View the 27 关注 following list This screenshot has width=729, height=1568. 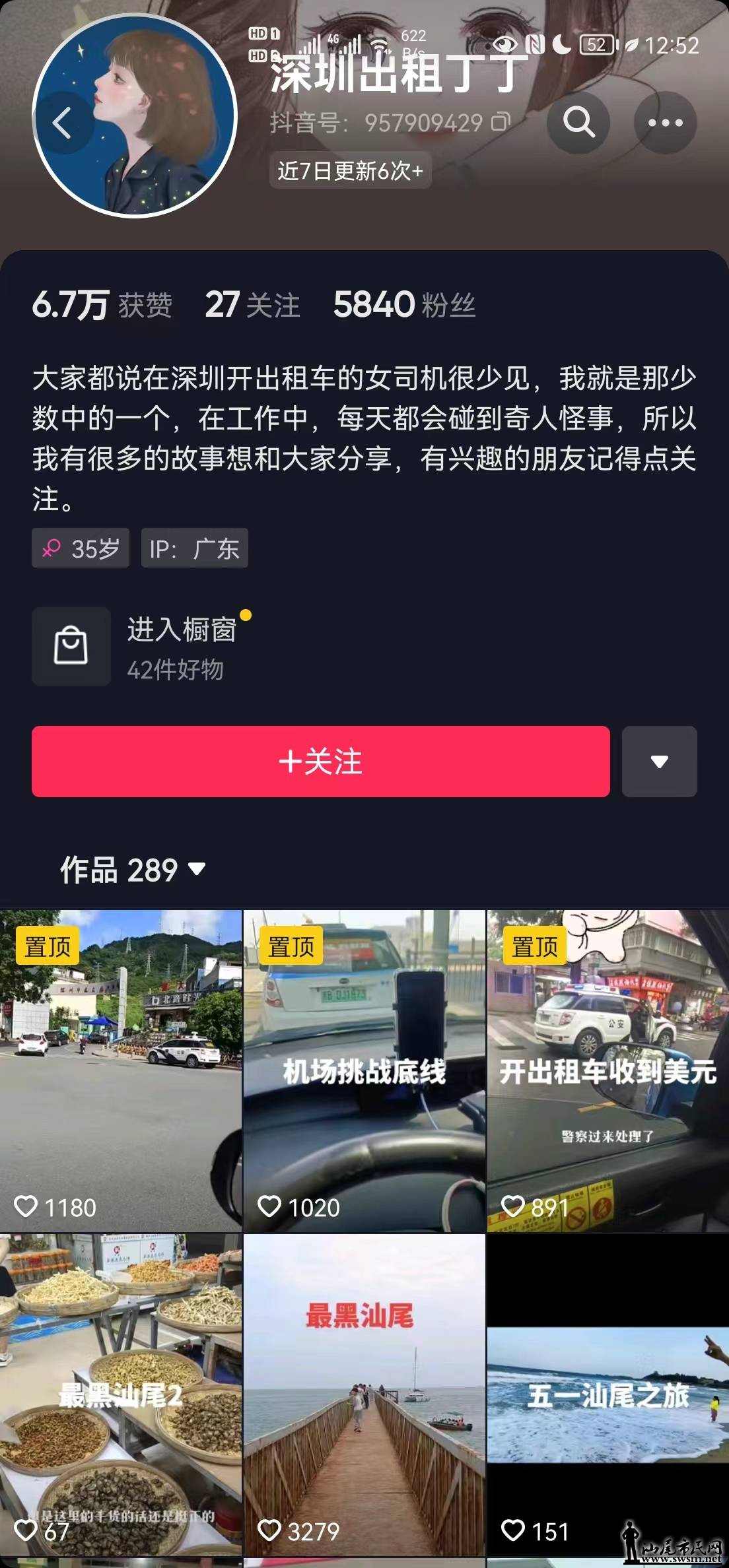coord(252,305)
